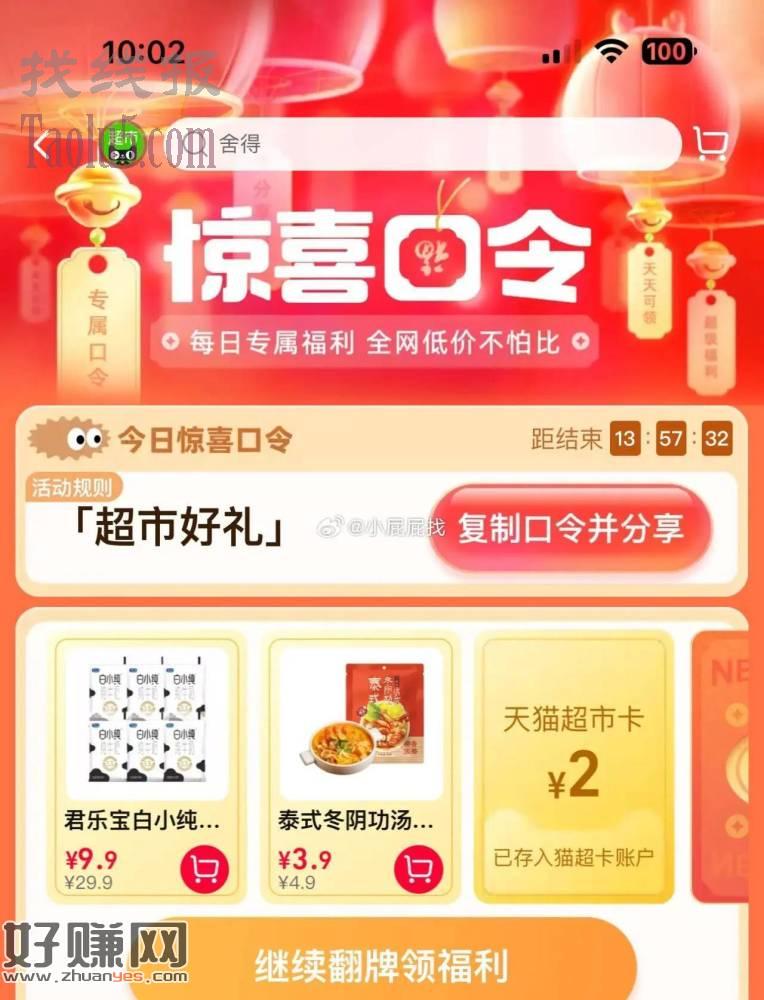Open the 天猫超市卡 ¥2 card

[x=573, y=762]
